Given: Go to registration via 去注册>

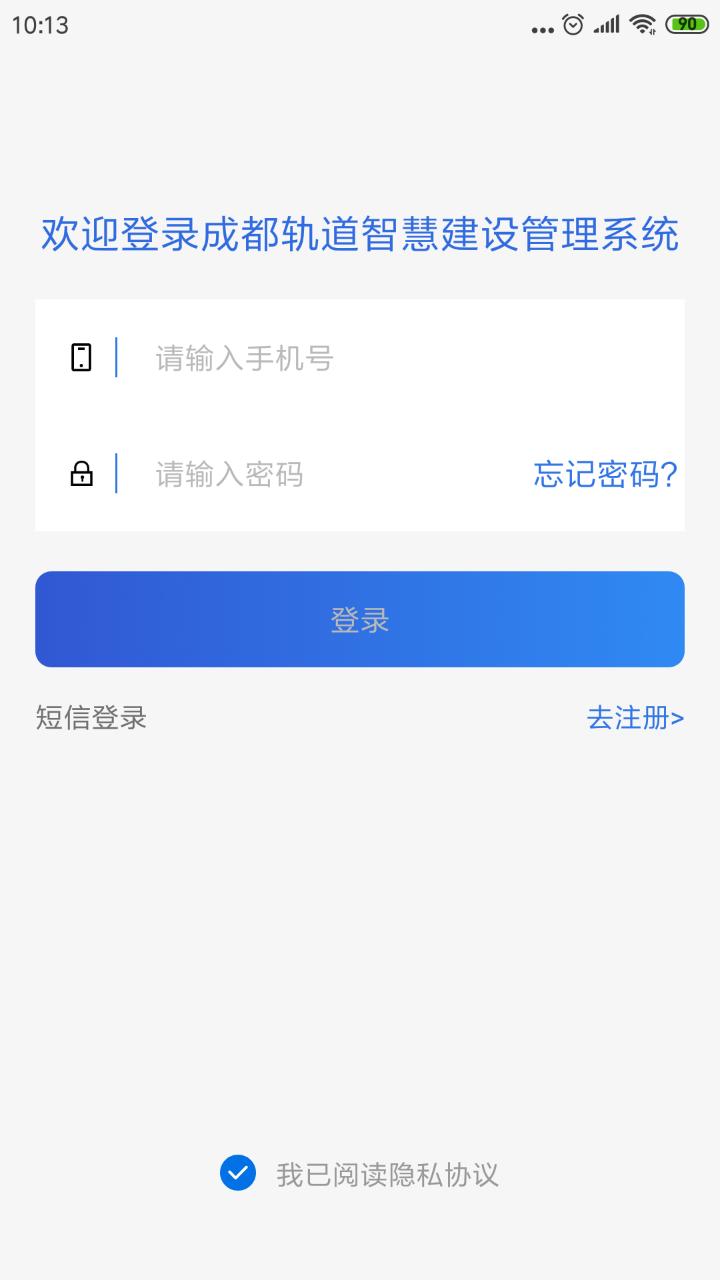Looking at the screenshot, I should coord(635,718).
